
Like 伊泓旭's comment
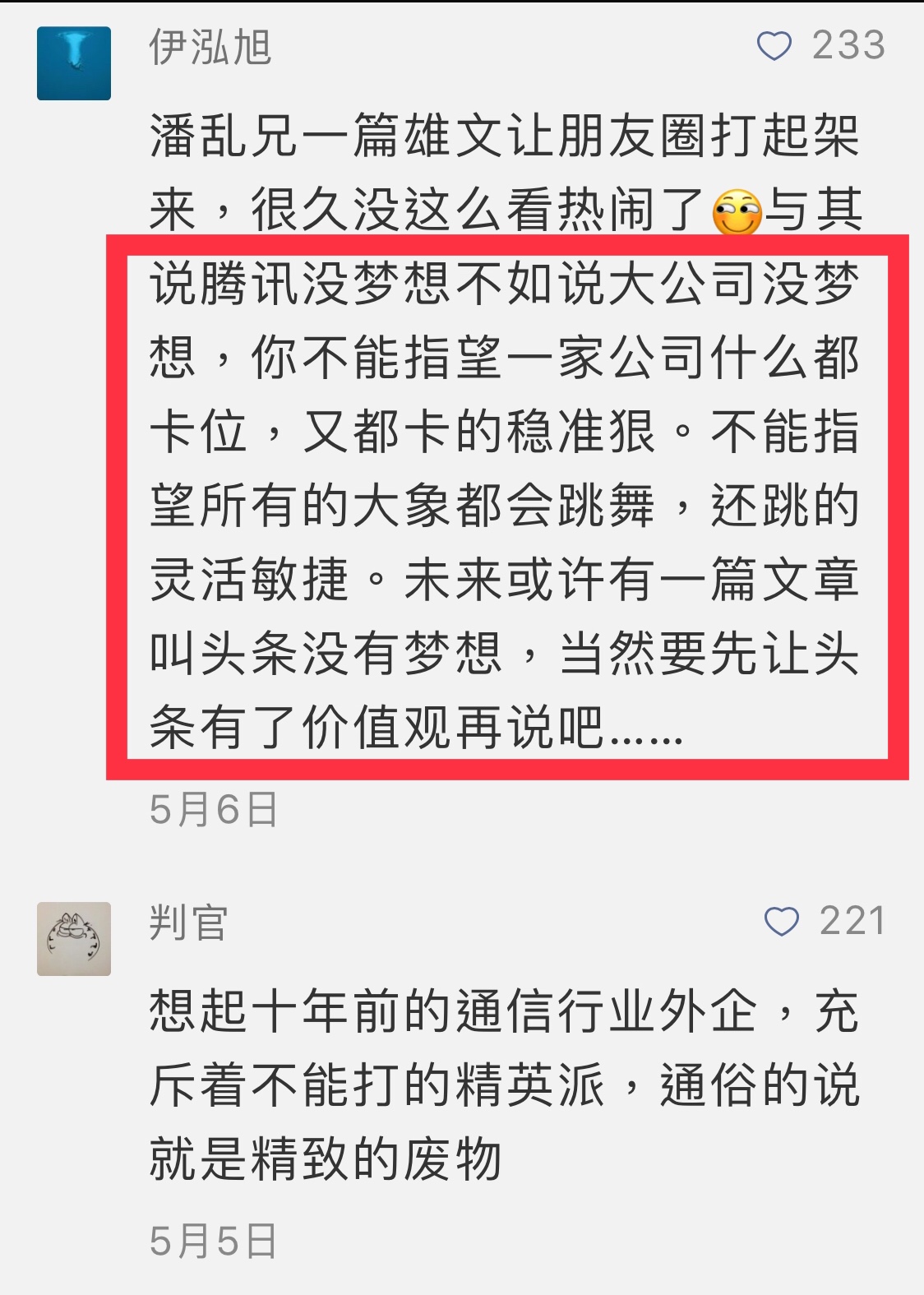[x=774, y=46]
